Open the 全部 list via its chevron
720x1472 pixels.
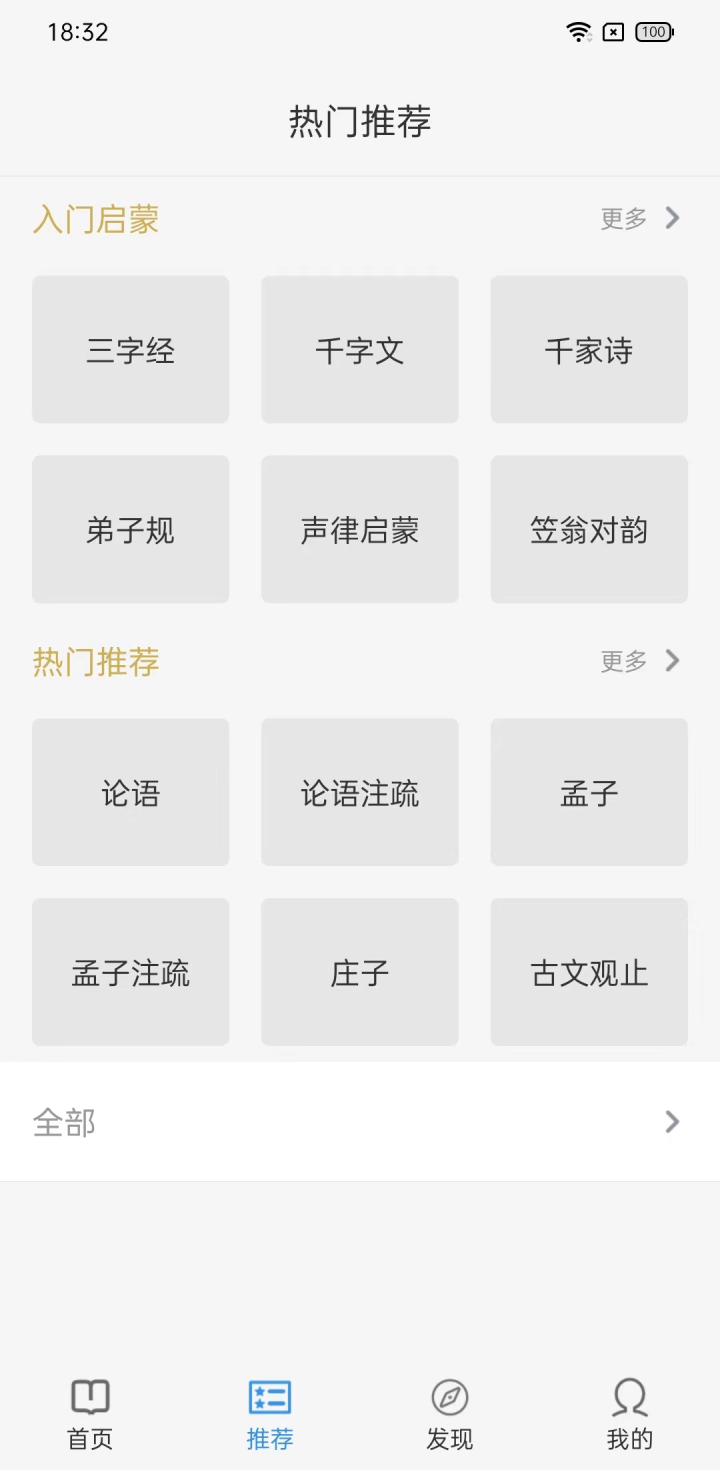click(671, 1122)
